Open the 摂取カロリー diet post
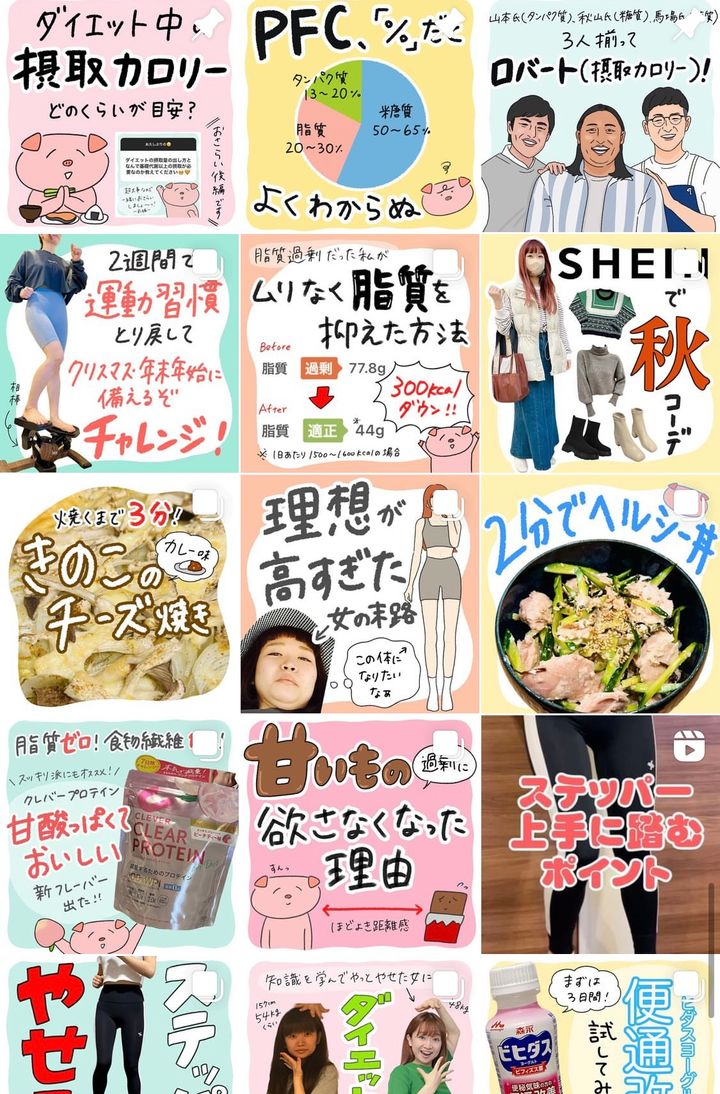This screenshot has height=1094, width=720. click(x=119, y=115)
